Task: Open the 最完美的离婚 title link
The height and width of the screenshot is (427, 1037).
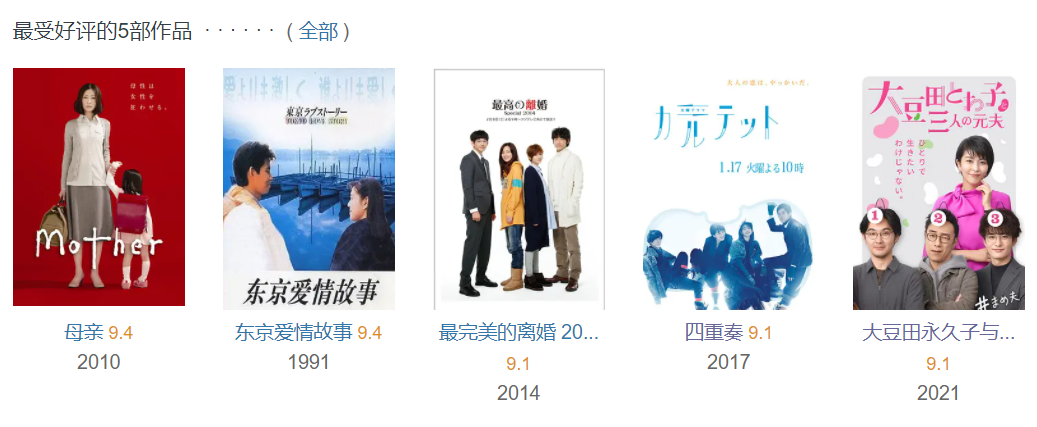Action: [519, 332]
